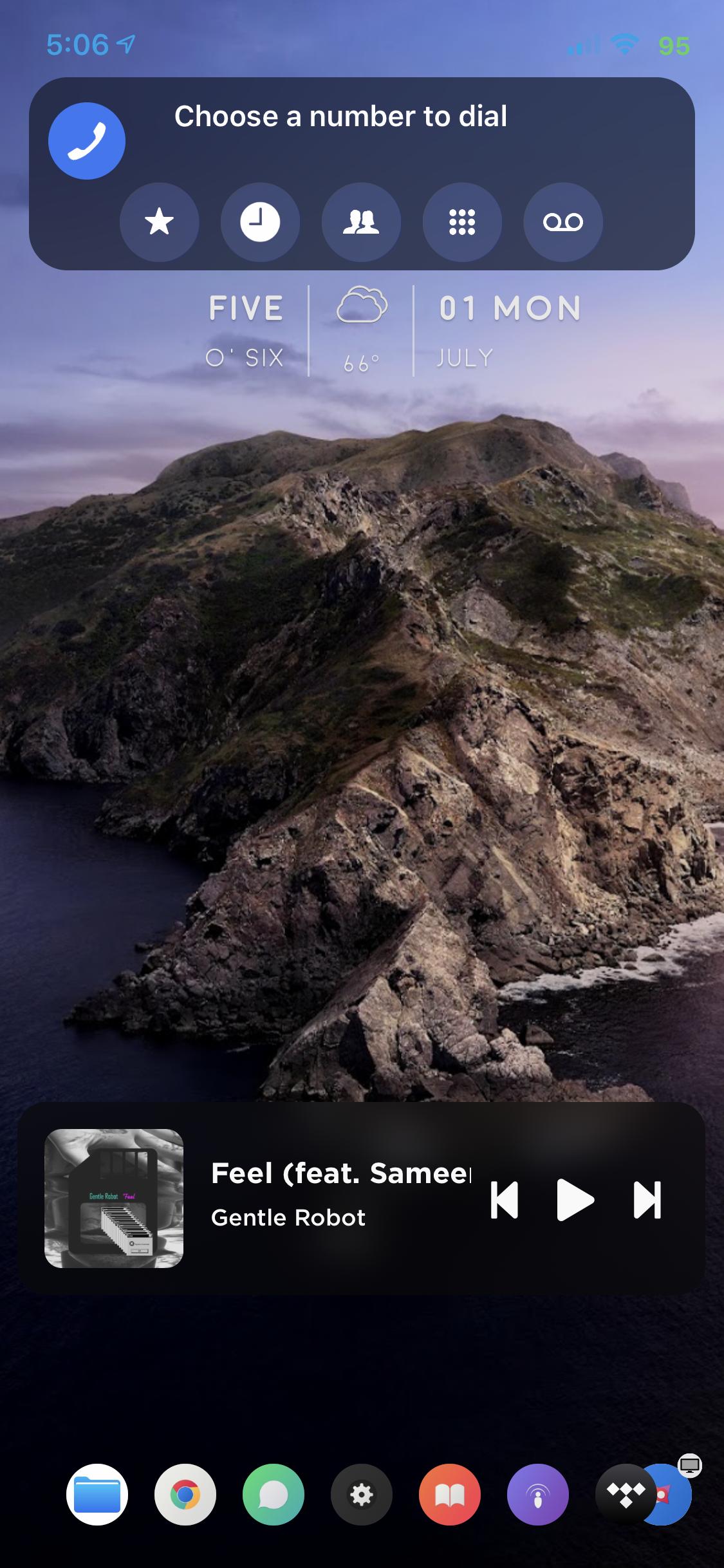Image resolution: width=724 pixels, height=1568 pixels.
Task: Skip to the next track
Action: [x=647, y=1200]
